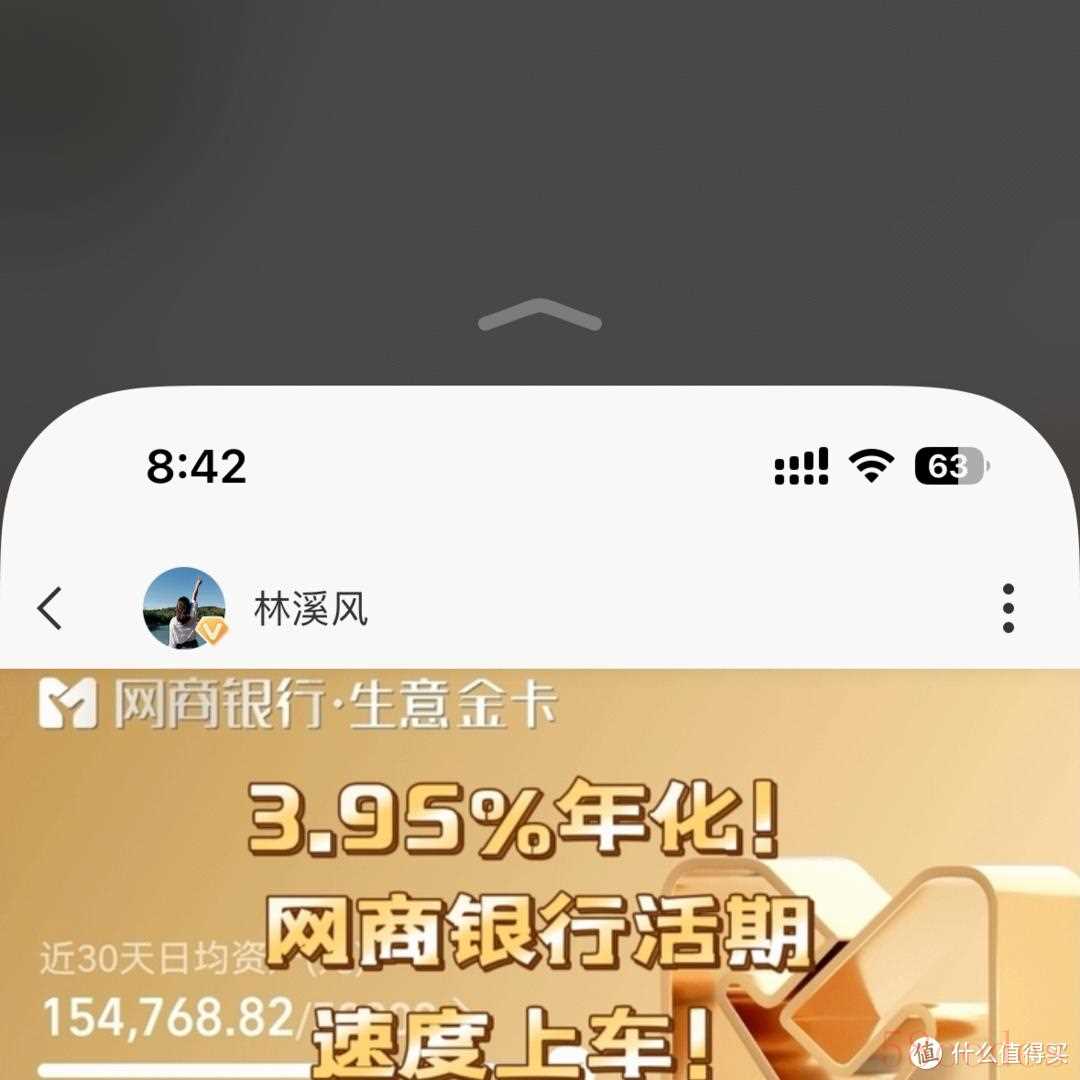Go back using the top-left arrow

tap(50, 608)
